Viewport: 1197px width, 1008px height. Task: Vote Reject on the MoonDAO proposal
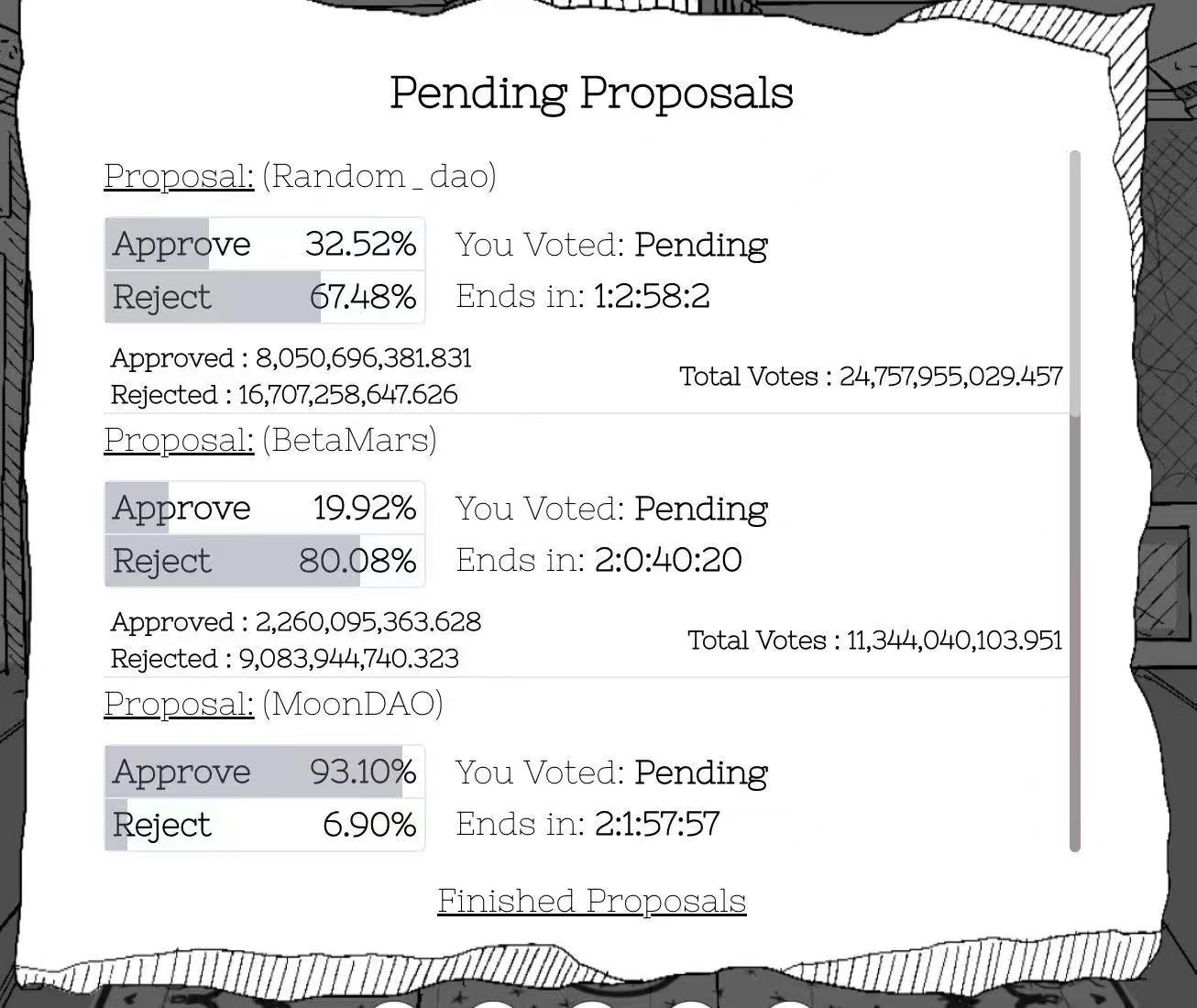click(x=264, y=825)
